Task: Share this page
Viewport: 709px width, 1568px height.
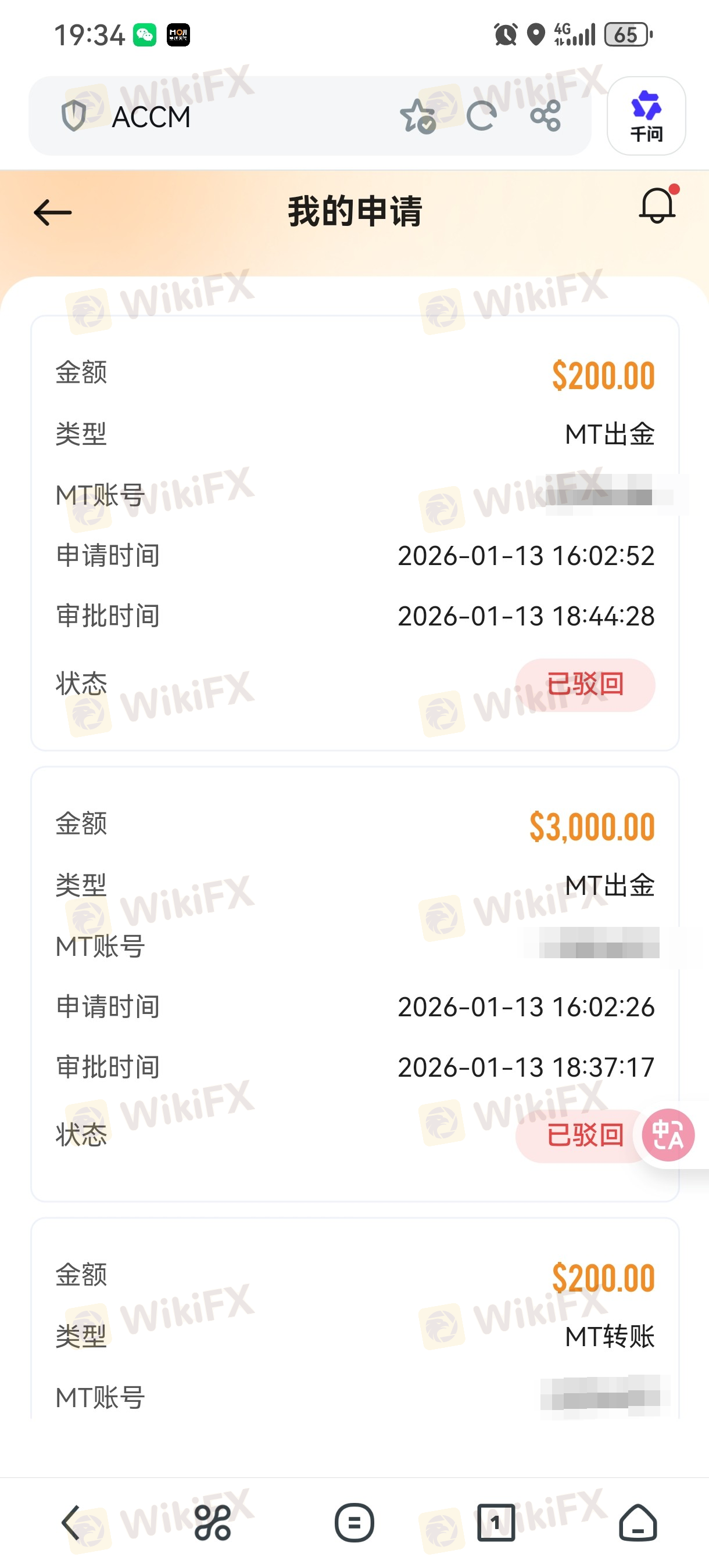Action: tap(545, 116)
